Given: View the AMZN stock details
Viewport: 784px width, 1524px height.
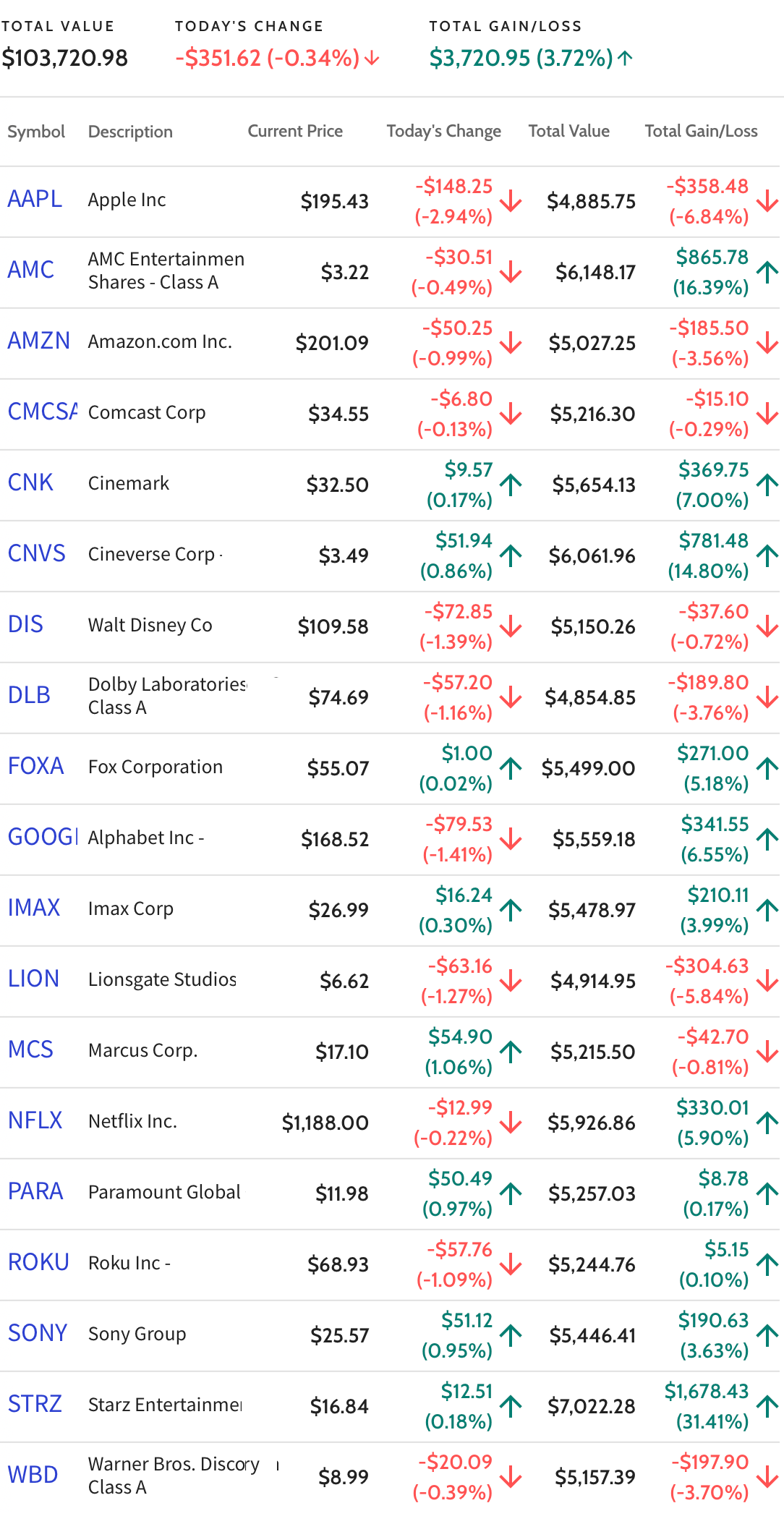Looking at the screenshot, I should point(39,341).
